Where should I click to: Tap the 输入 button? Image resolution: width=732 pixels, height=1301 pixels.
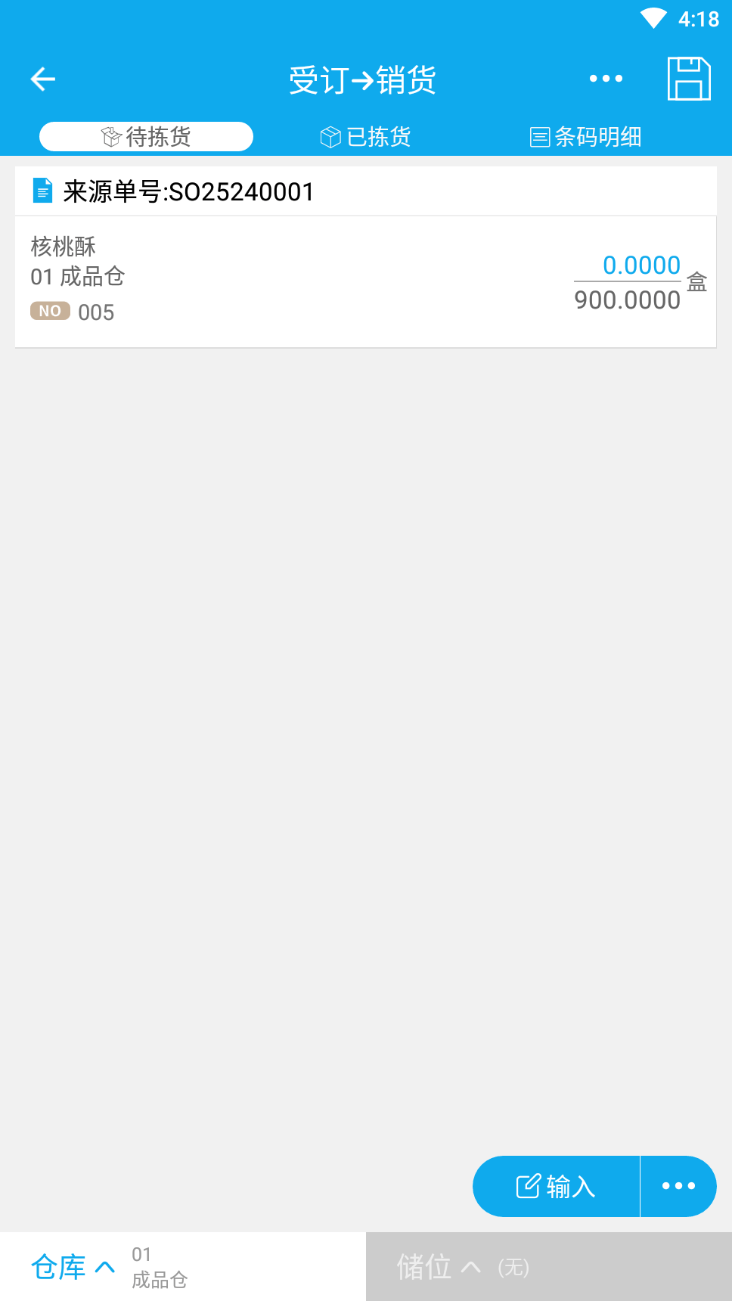click(556, 1187)
